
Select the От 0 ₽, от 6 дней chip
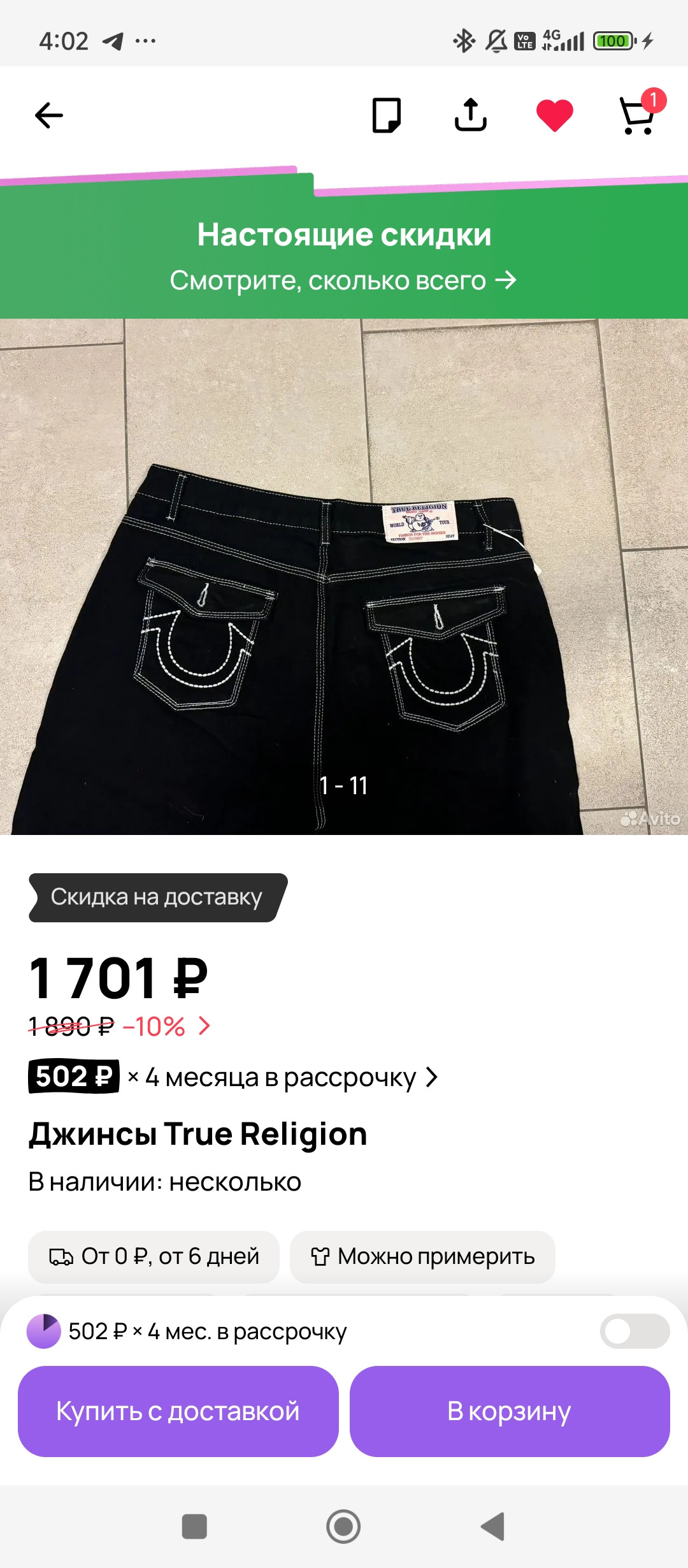point(154,1256)
